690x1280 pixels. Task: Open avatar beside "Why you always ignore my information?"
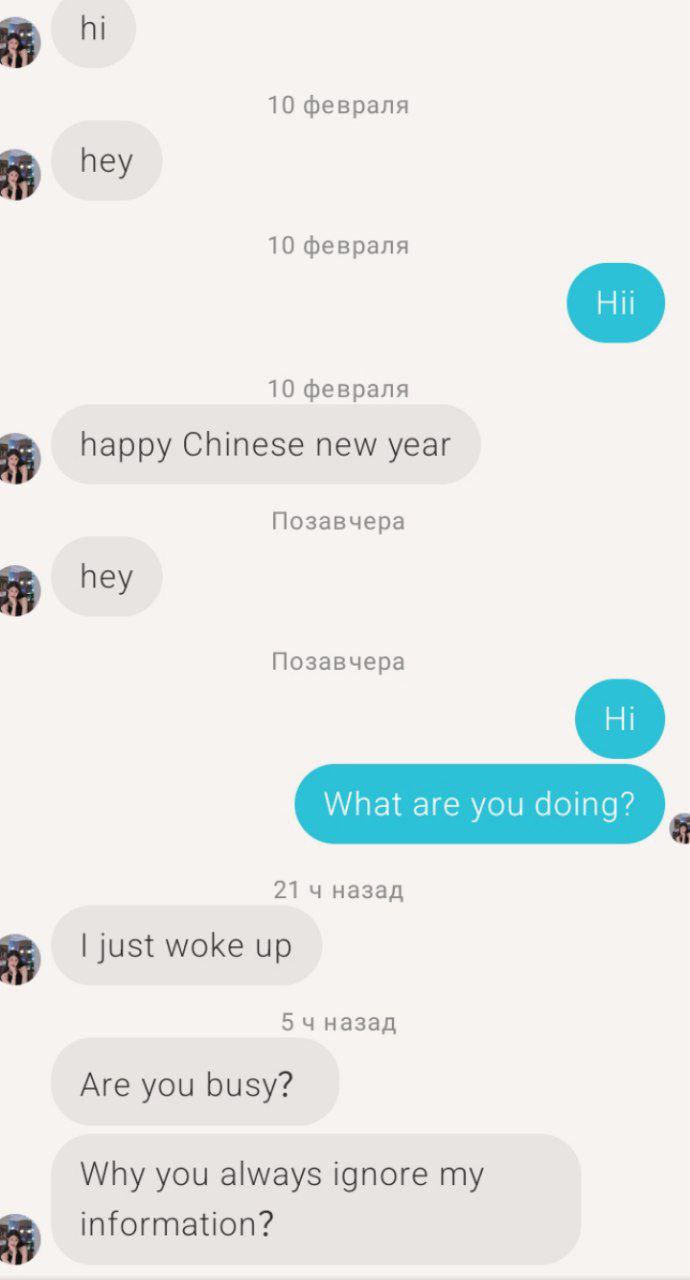tap(18, 1239)
